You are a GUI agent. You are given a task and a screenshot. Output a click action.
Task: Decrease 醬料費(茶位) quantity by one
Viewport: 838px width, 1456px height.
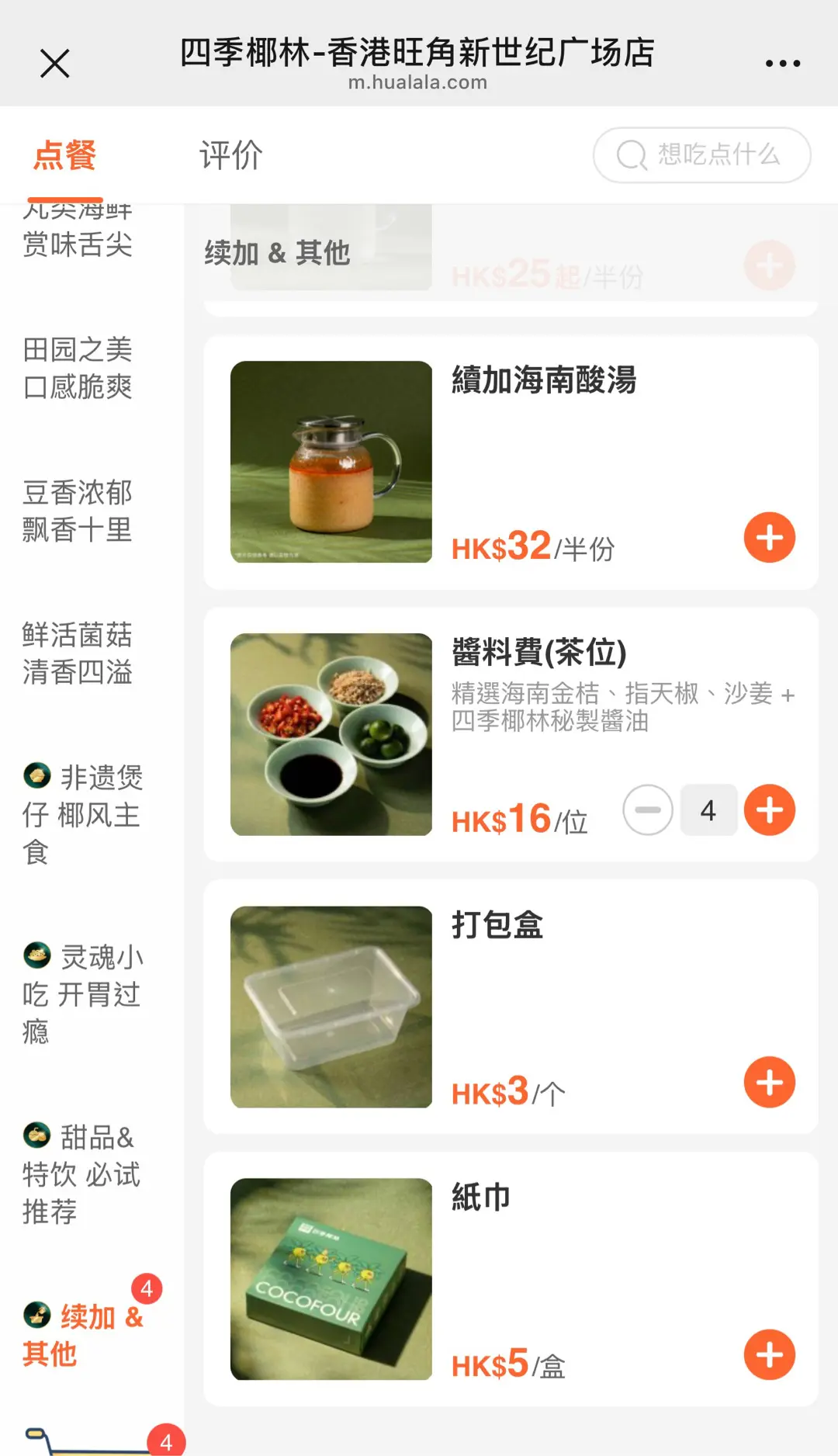click(x=647, y=810)
